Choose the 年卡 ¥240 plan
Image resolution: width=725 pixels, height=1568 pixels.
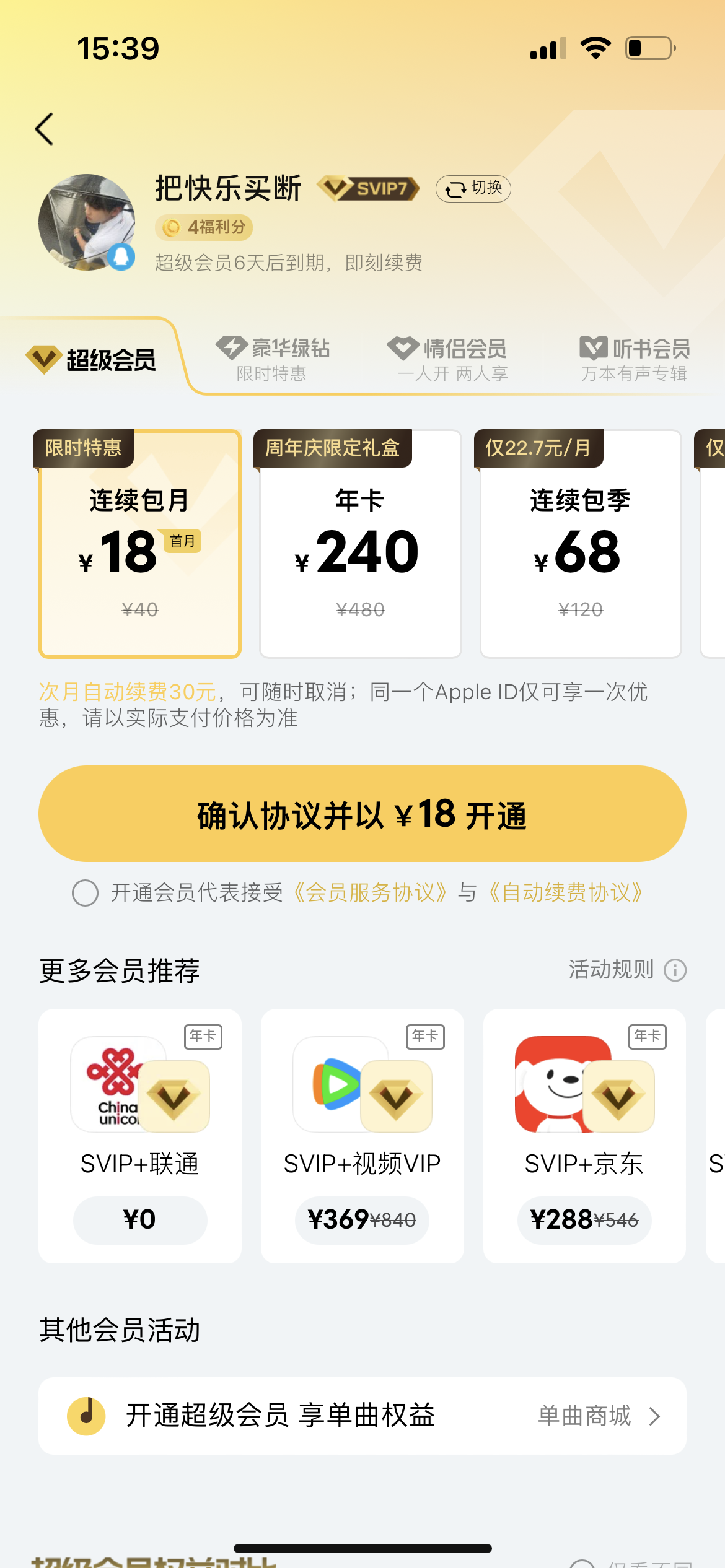click(x=361, y=545)
